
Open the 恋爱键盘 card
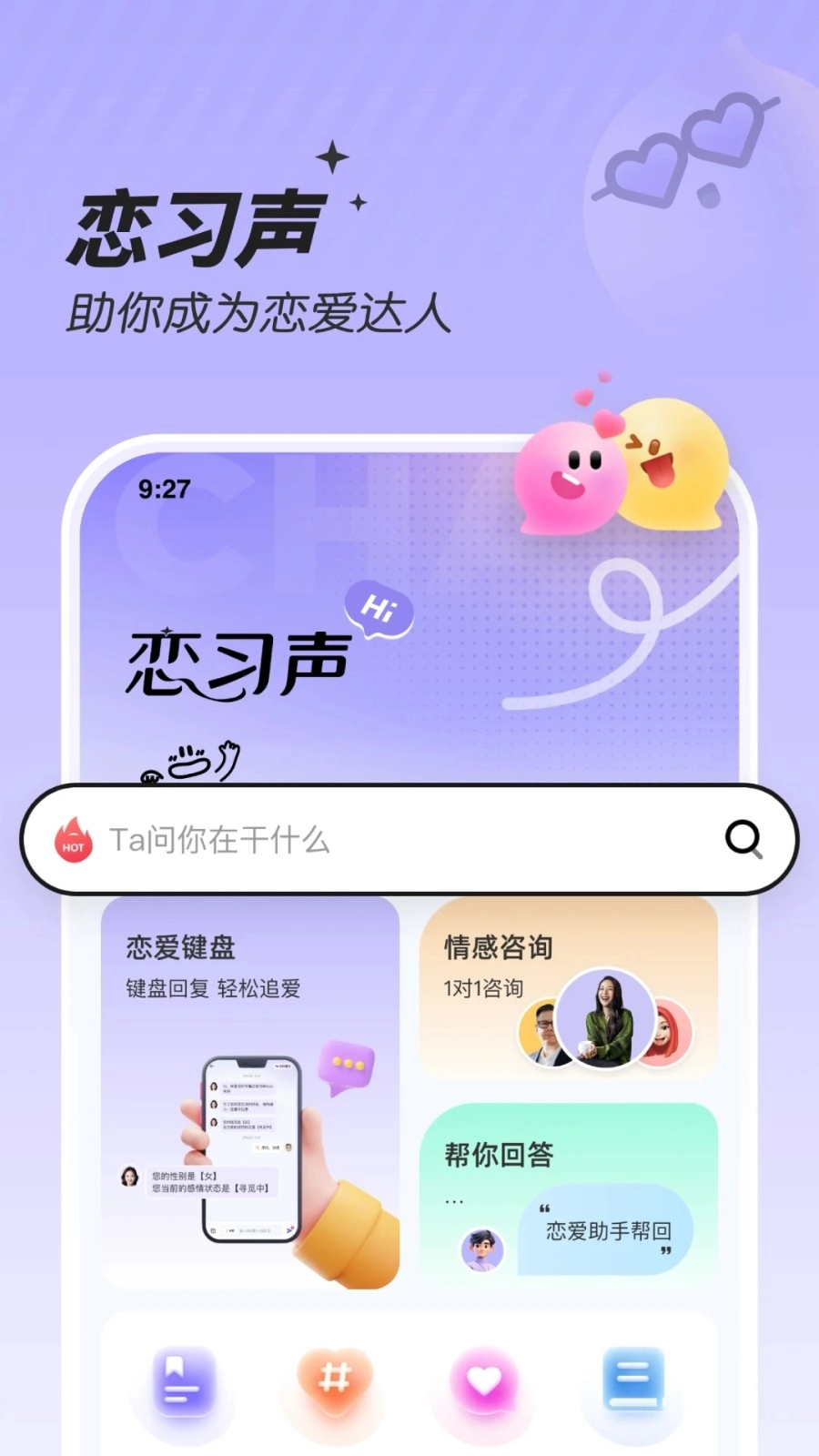point(252,1083)
